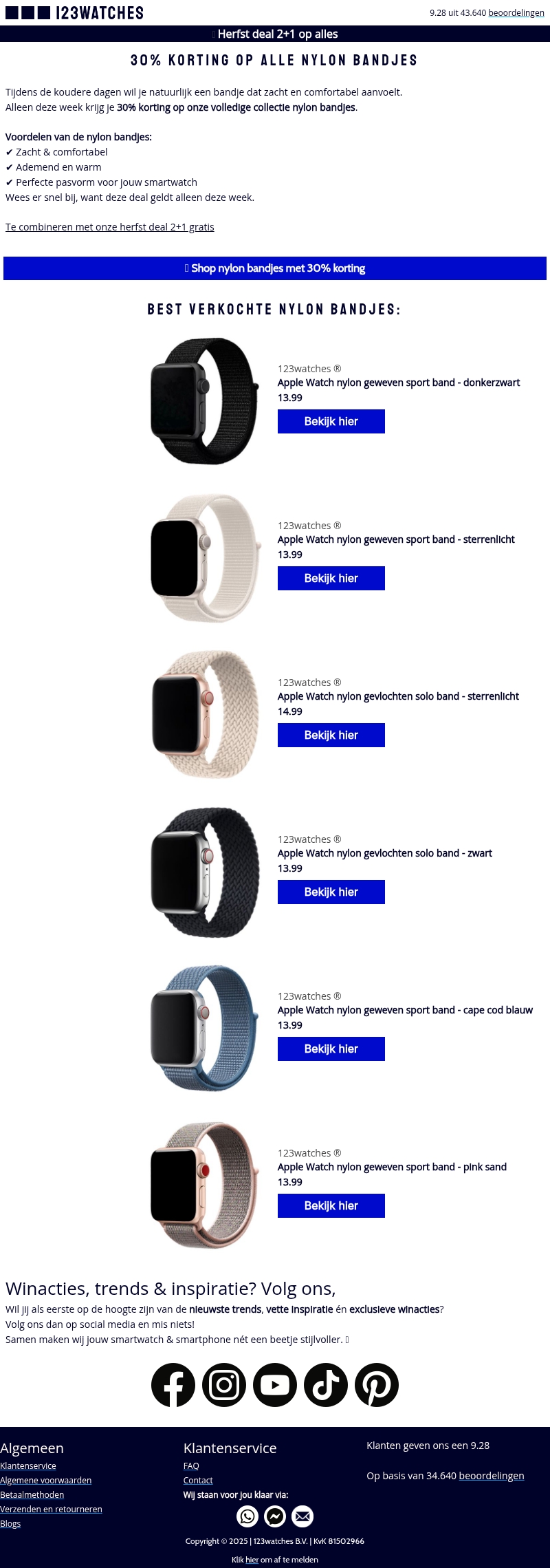The width and height of the screenshot is (550, 1568).
Task: Open the beoordelingen link at top
Action: pyautogui.click(x=516, y=13)
